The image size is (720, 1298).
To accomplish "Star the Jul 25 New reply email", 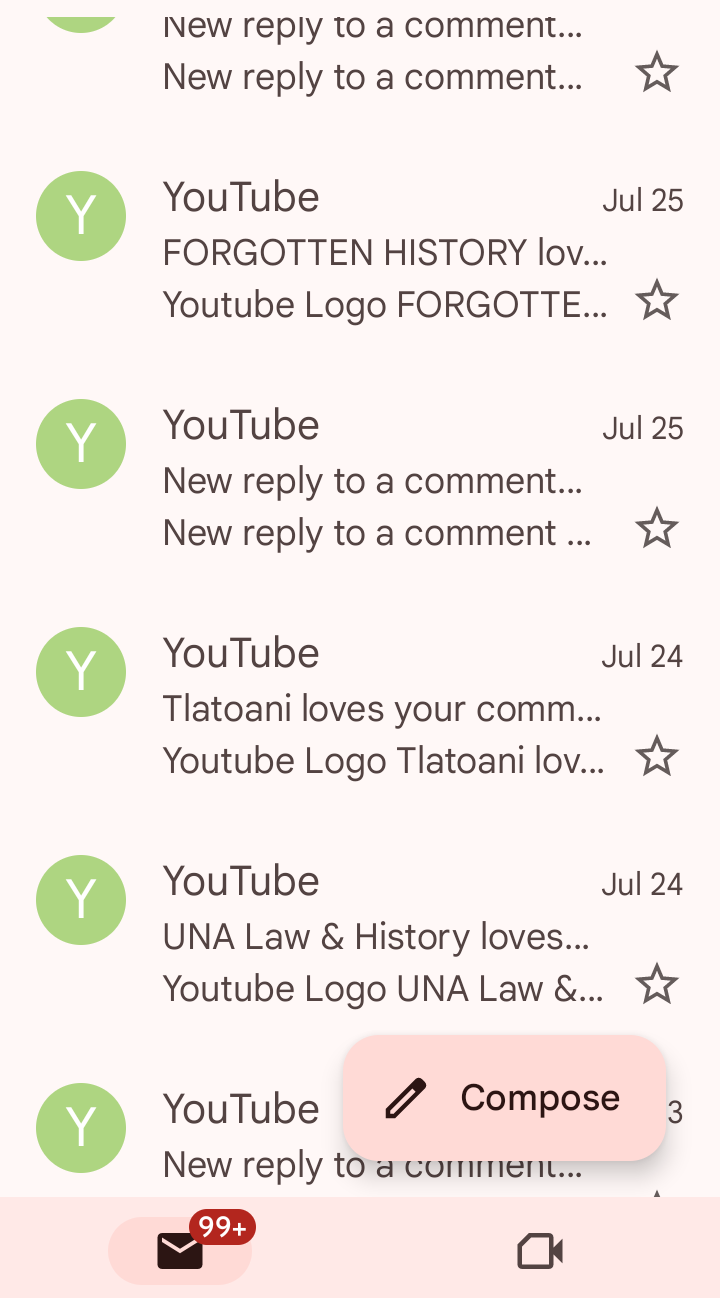I will 657,529.
